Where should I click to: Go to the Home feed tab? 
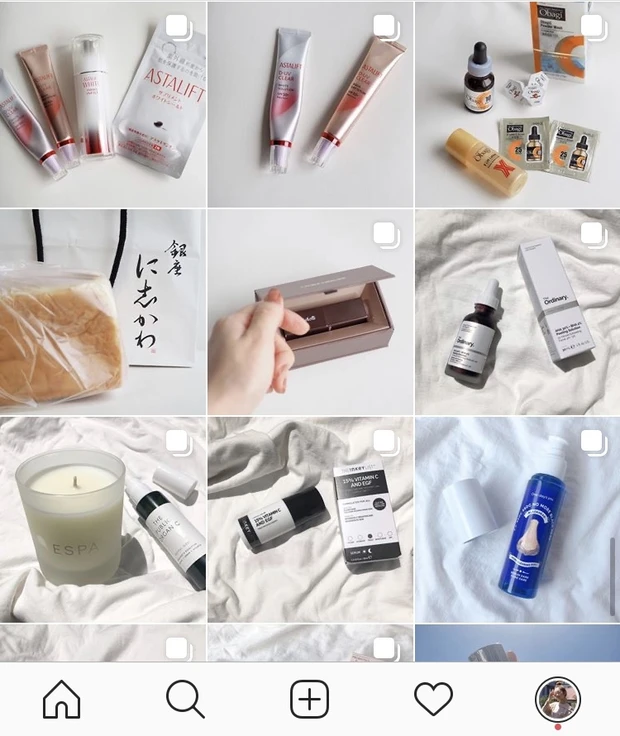click(x=62, y=700)
